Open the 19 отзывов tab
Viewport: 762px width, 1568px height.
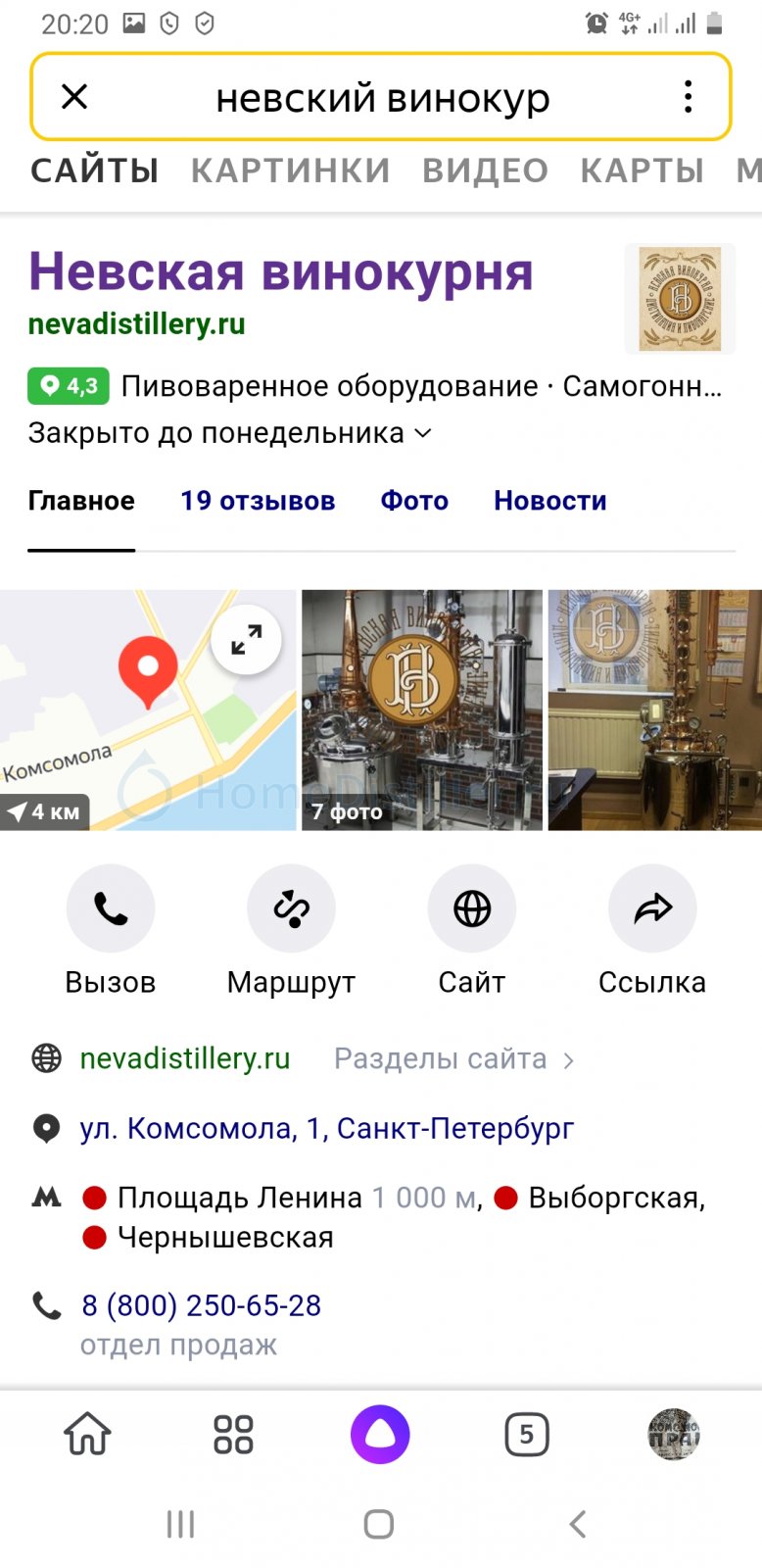coord(258,501)
